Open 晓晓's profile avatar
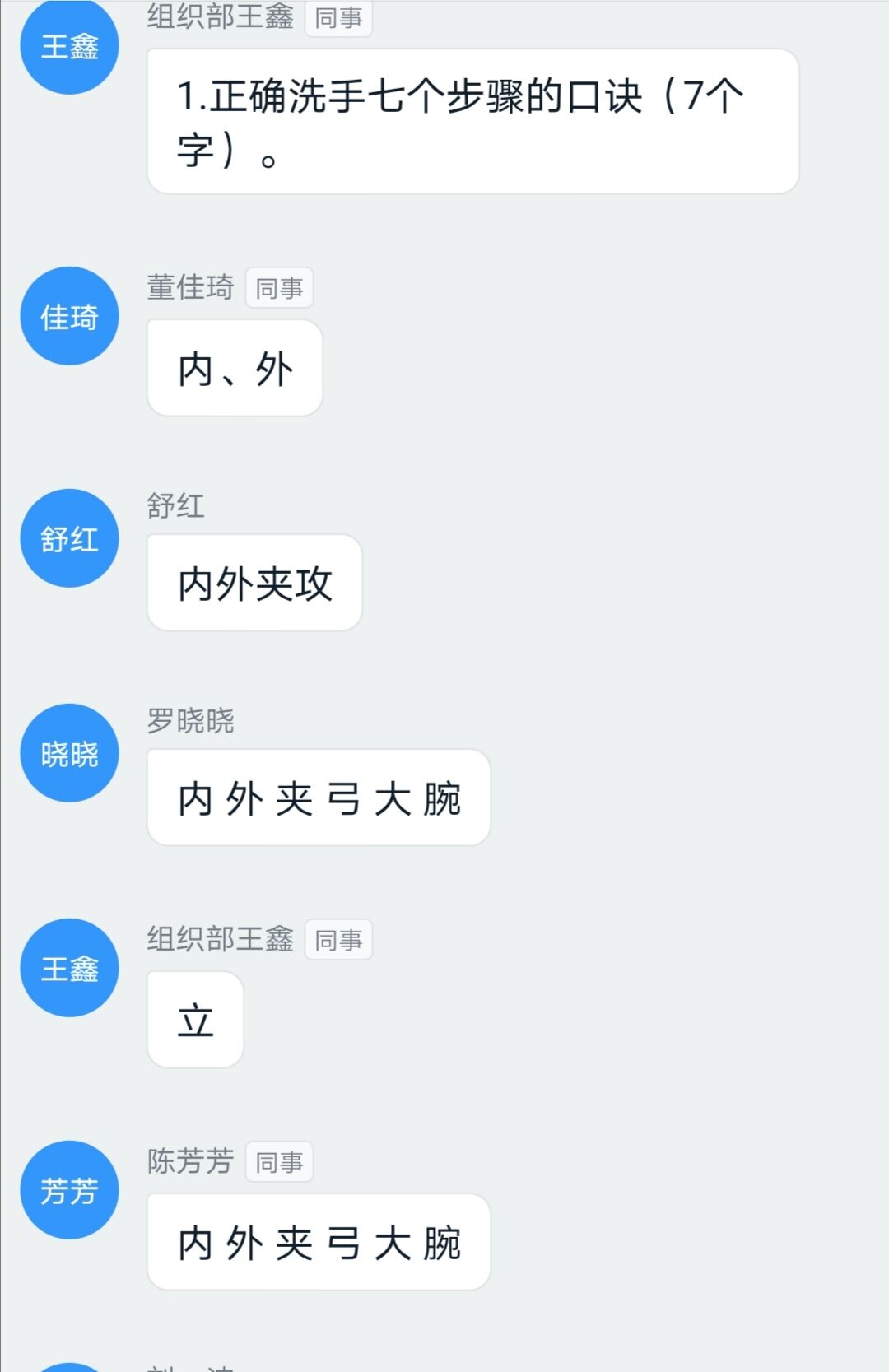The height and width of the screenshot is (1372, 889). pos(68,752)
